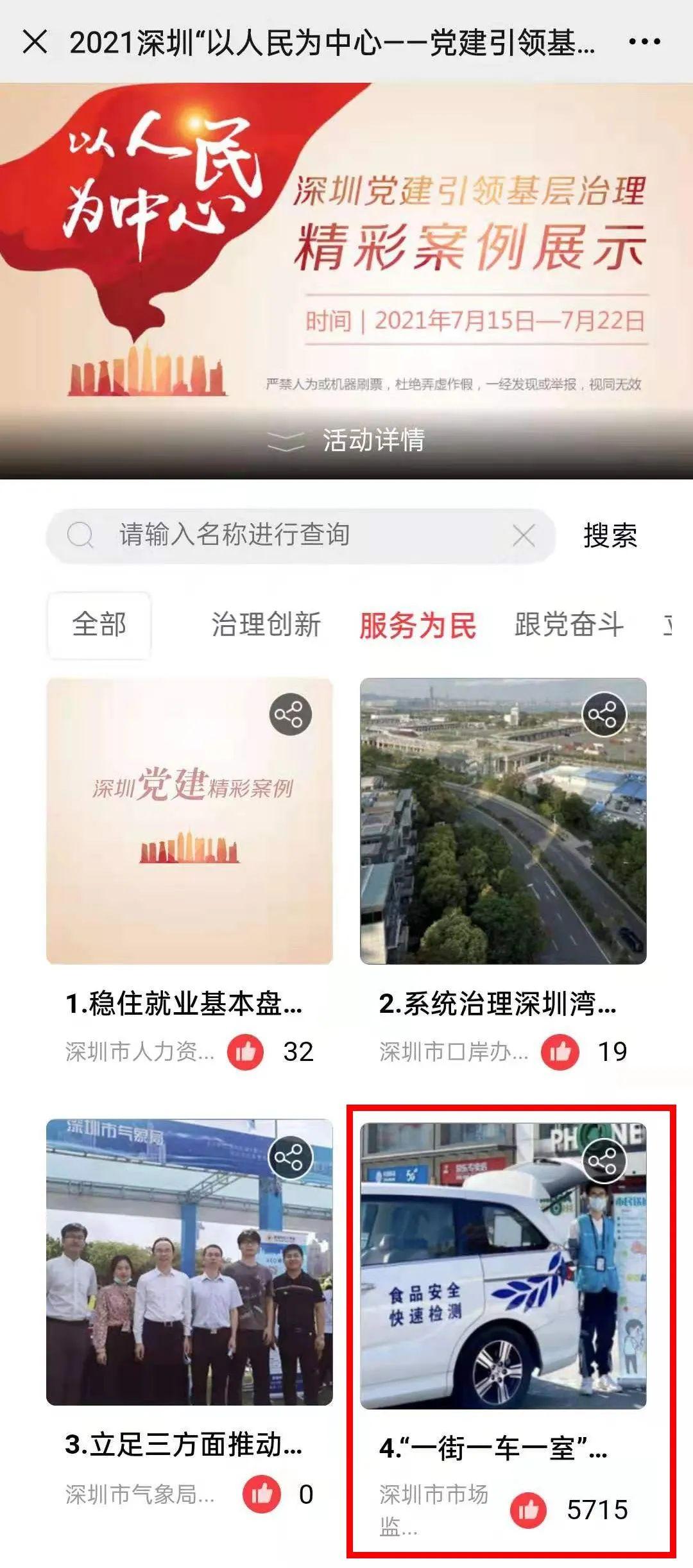Share case 1 稳住就业基本盘
This screenshot has height=1568, width=693.
[x=290, y=714]
